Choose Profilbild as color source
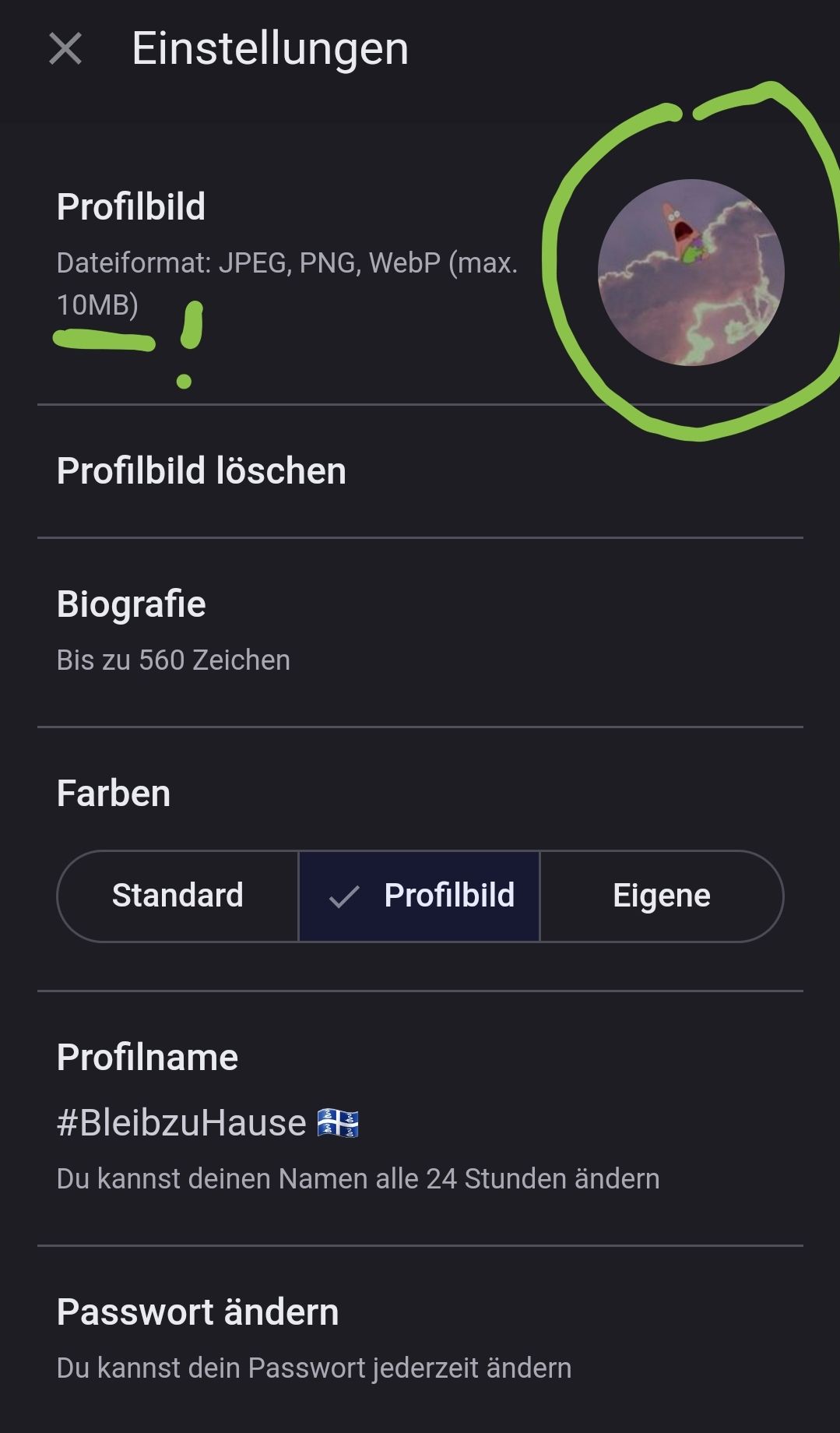840x1433 pixels. 420,896
